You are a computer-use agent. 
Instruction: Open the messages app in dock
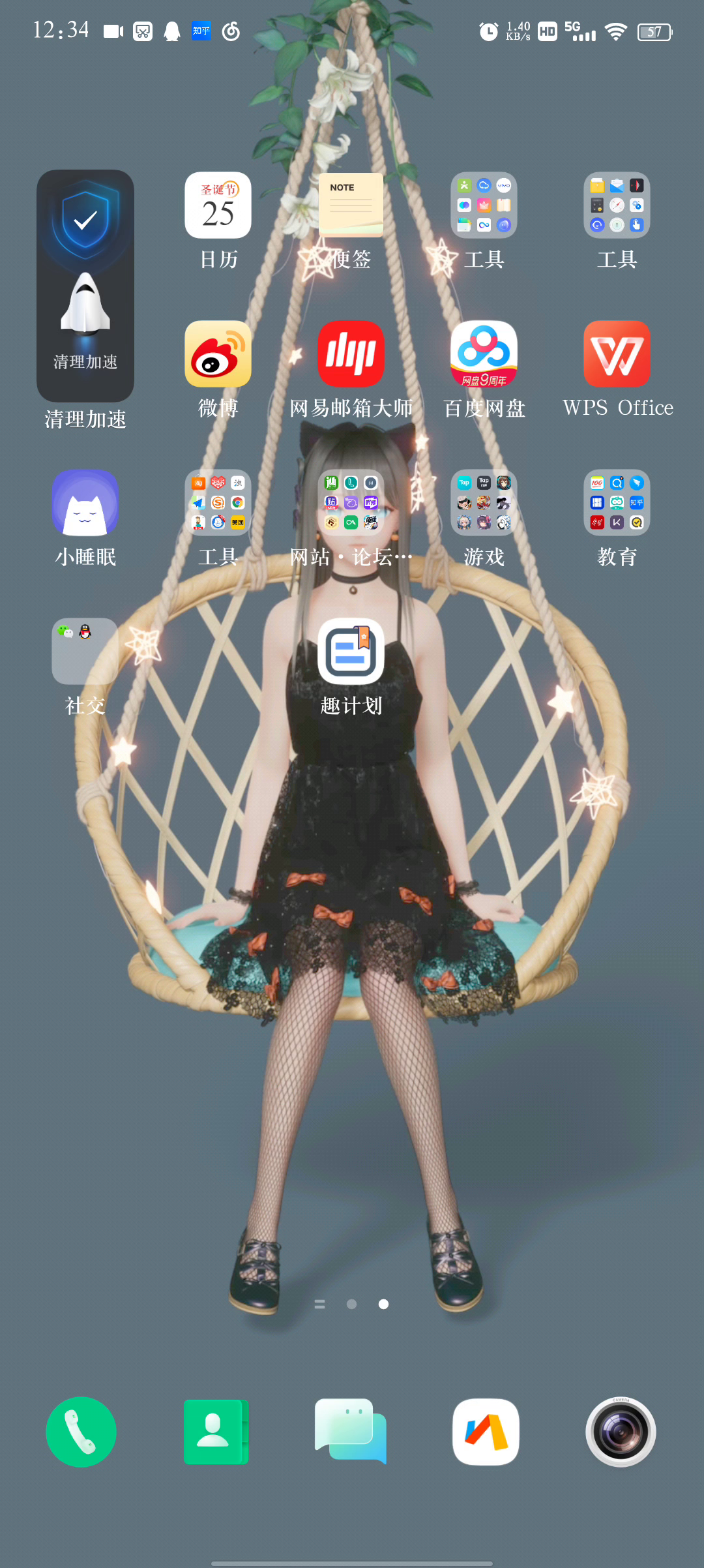pos(351,1432)
